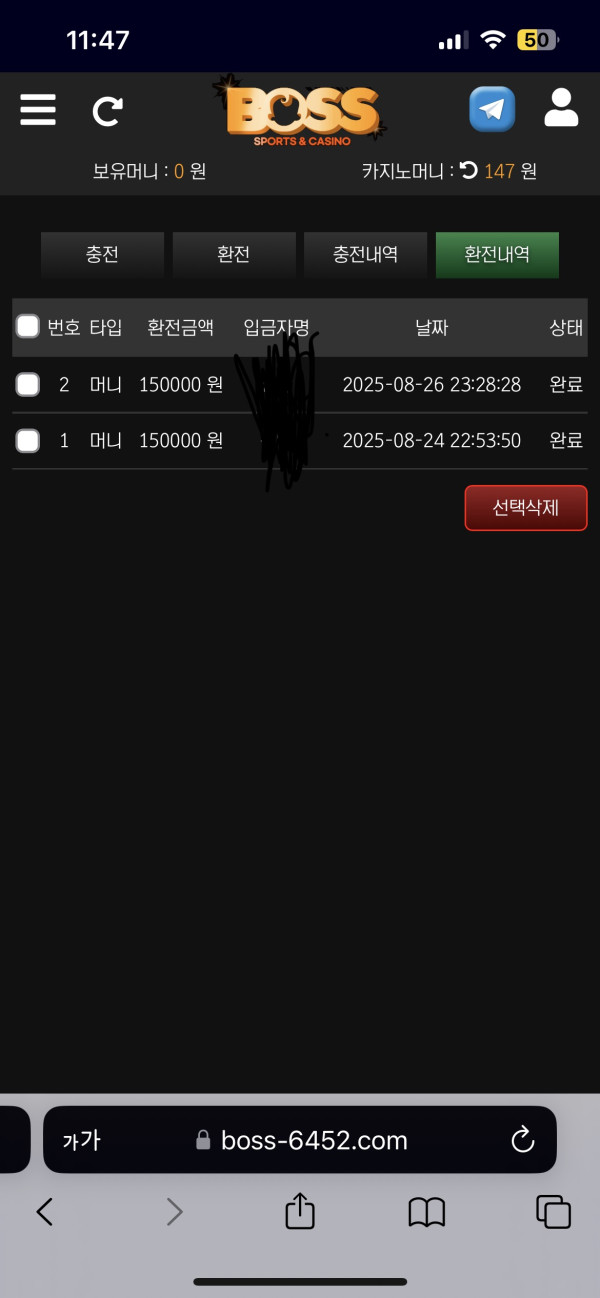
Task: Open Safari bookmarks
Action: point(427,1212)
